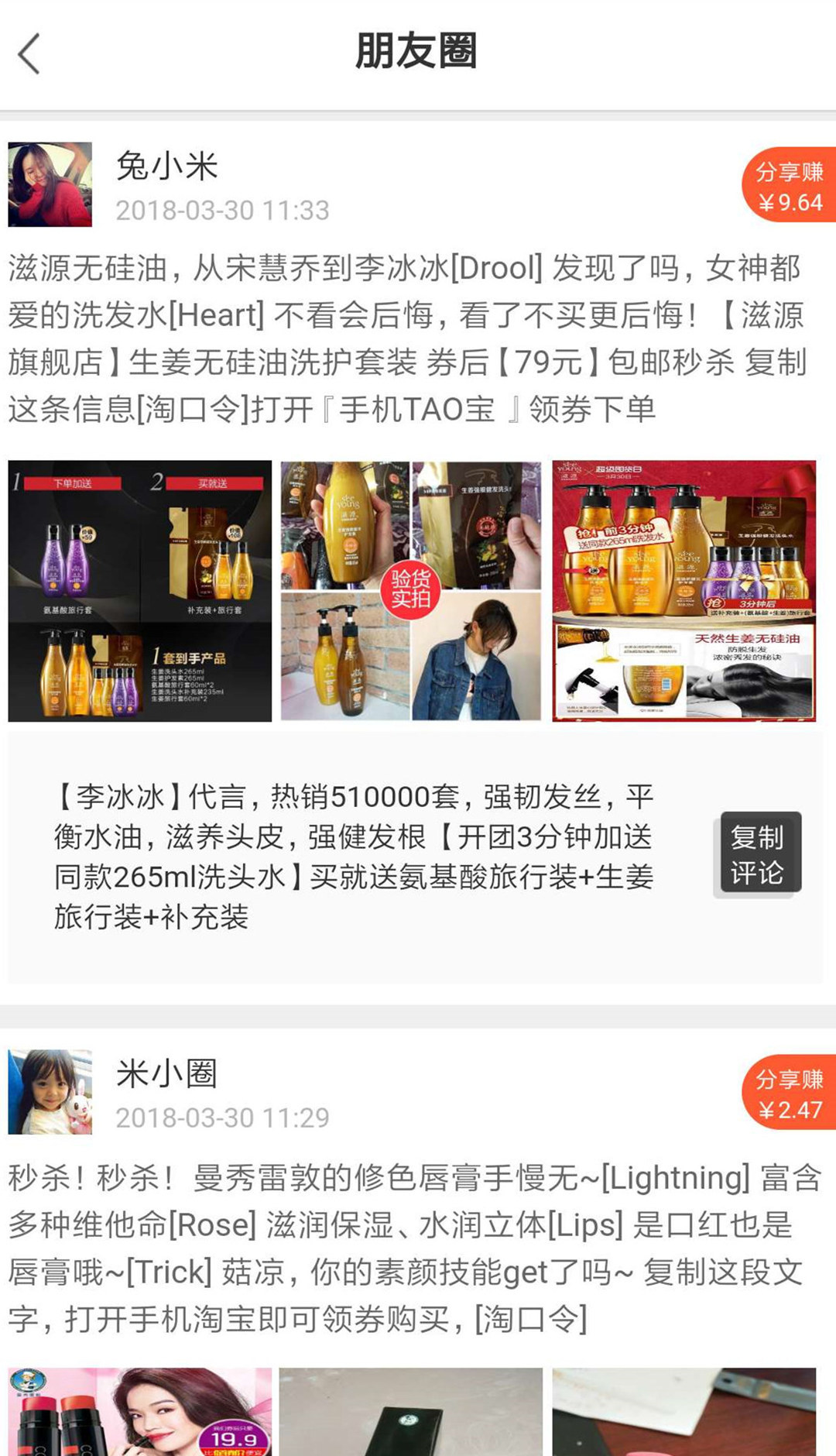Open 米小圈's profile avatar
This screenshot has width=836, height=1456.
point(50,1092)
